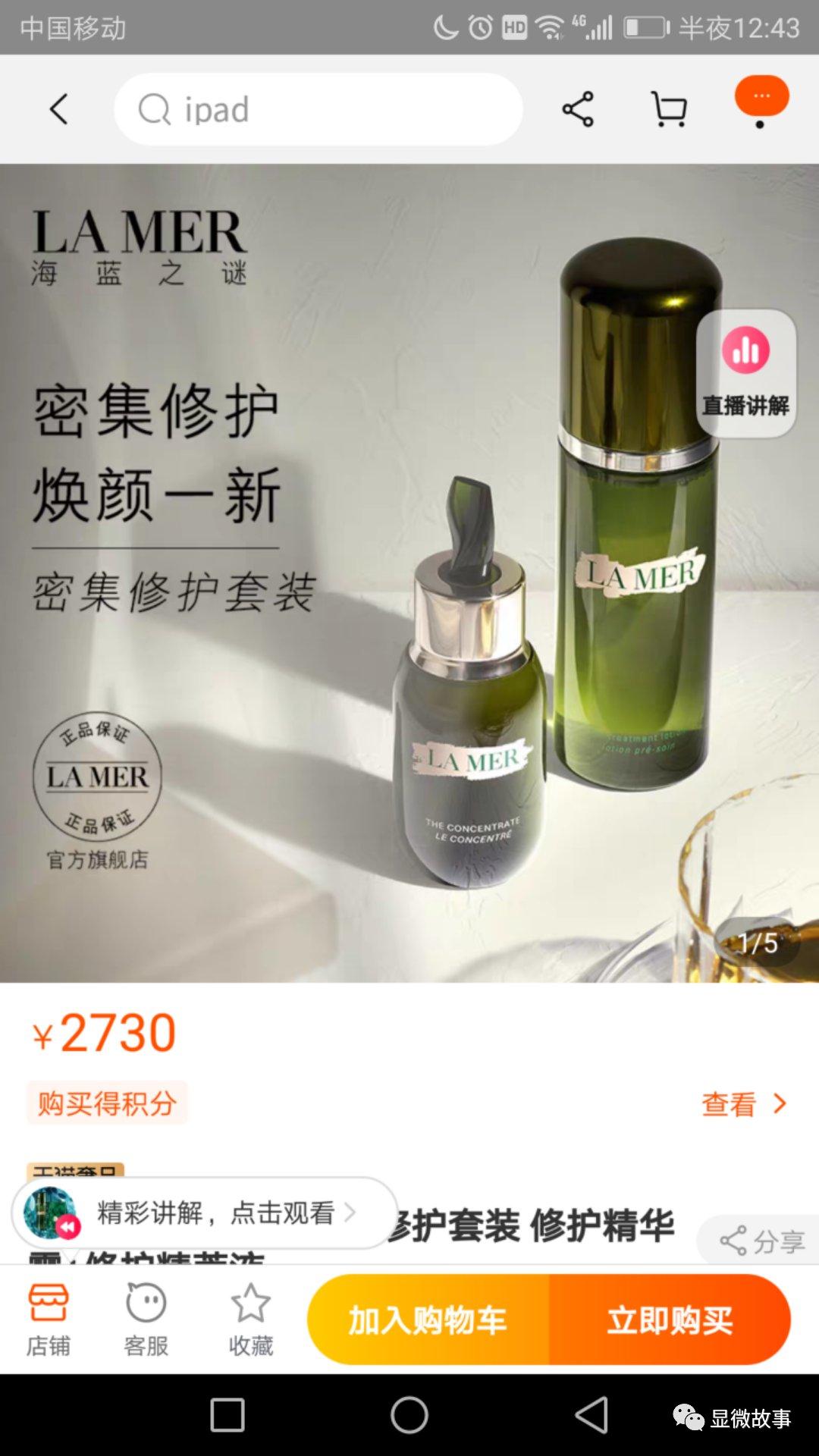Open the share icon in the top bar
The image size is (819, 1456).
(x=578, y=108)
